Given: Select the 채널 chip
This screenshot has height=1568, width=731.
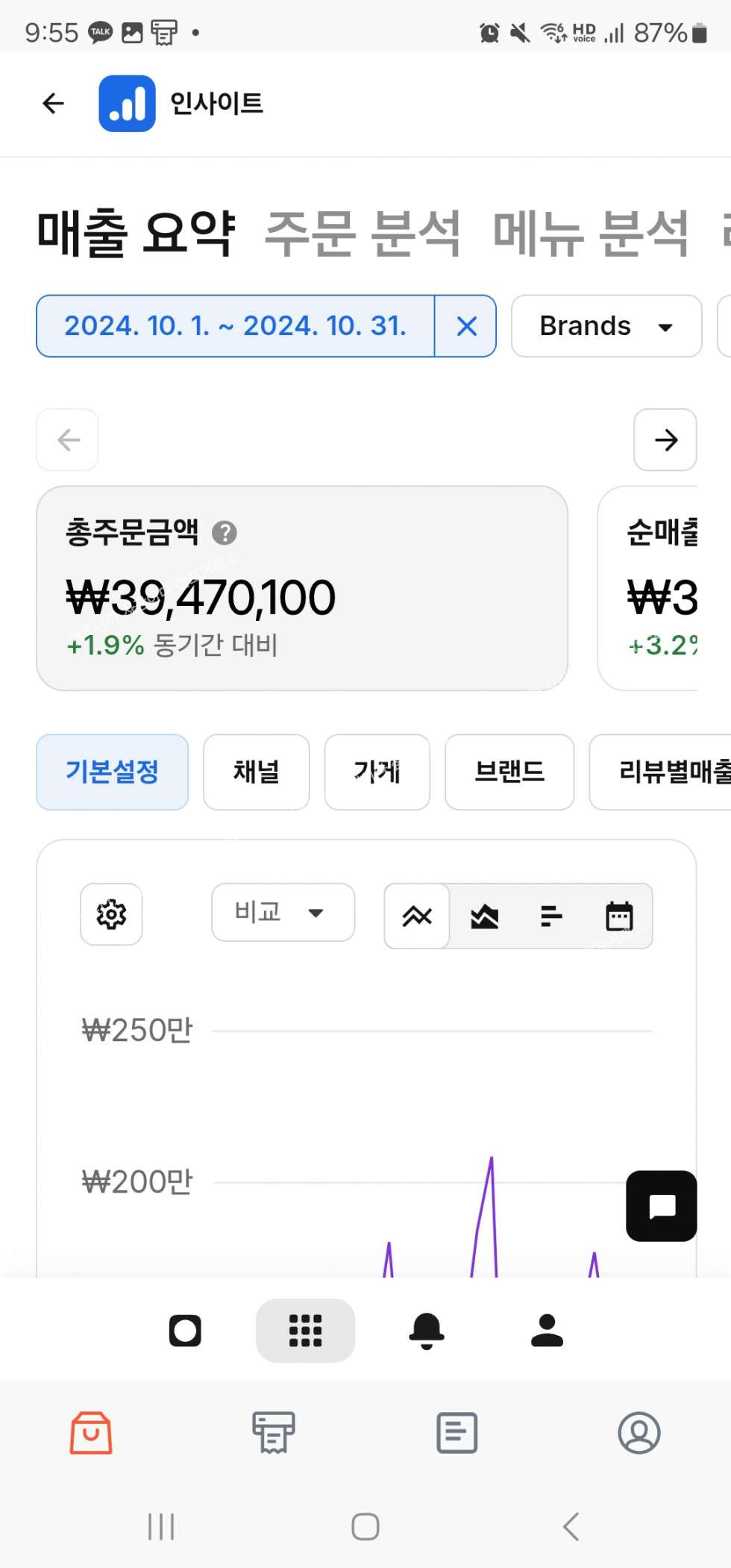Looking at the screenshot, I should [x=256, y=772].
